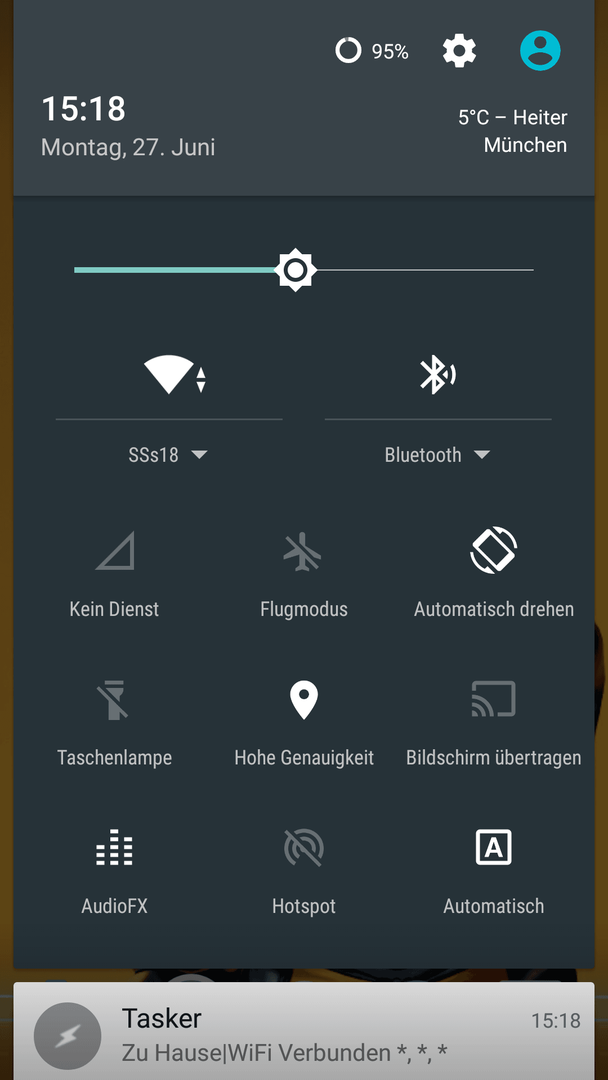Viewport: 608px width, 1080px height.
Task: Toggle the Hohe Genauigkeit location tile
Action: tap(304, 721)
